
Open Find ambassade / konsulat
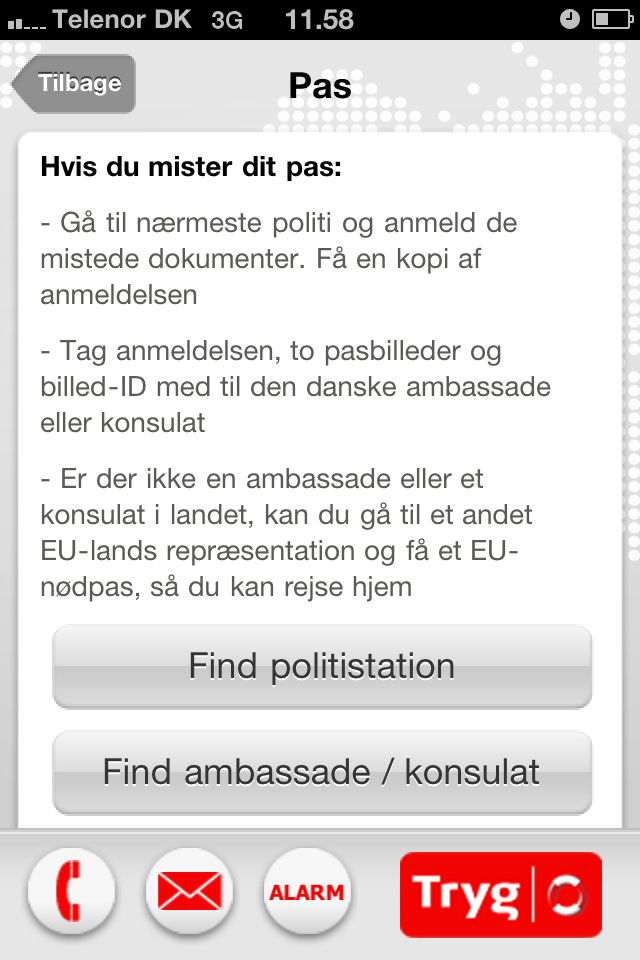pos(321,772)
